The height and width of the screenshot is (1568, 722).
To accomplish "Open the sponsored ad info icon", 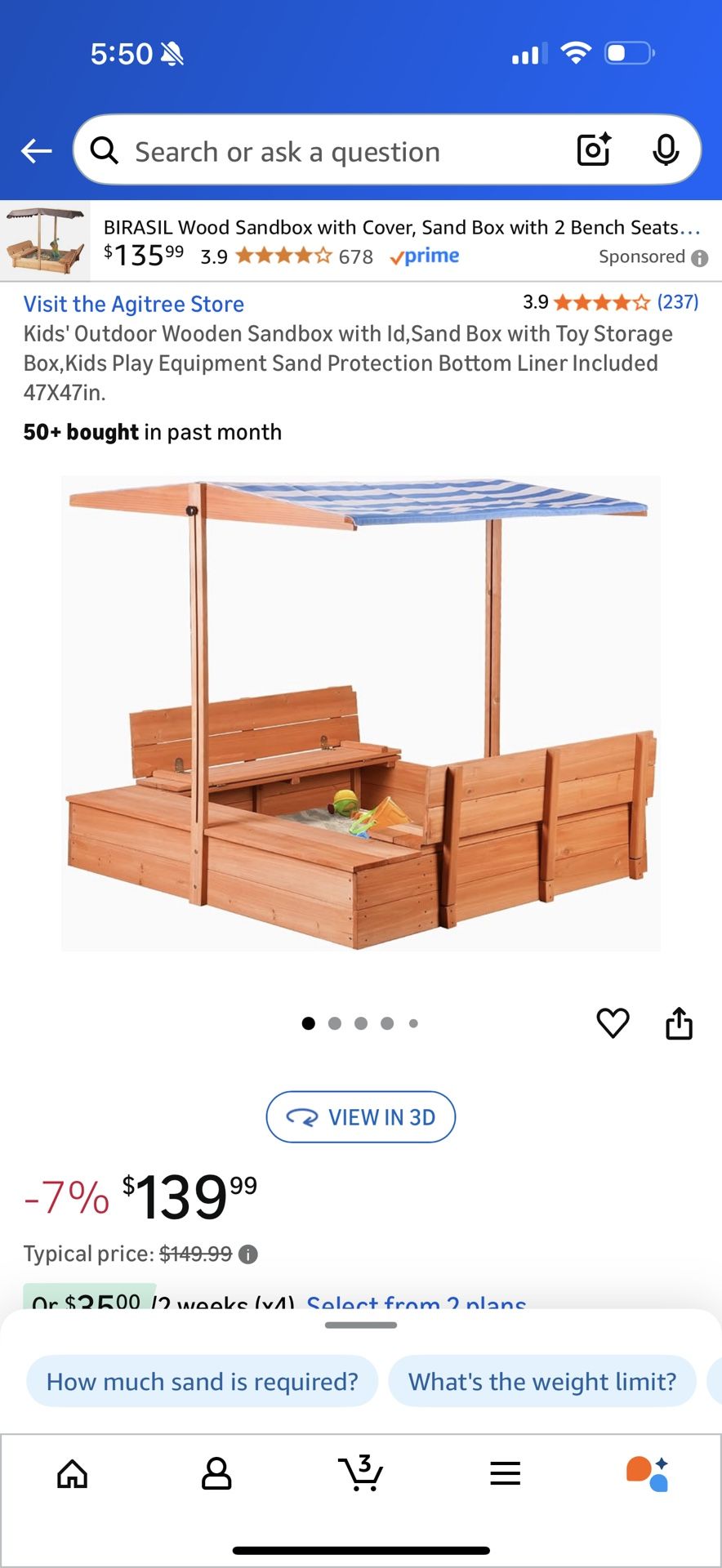I will coord(700,258).
